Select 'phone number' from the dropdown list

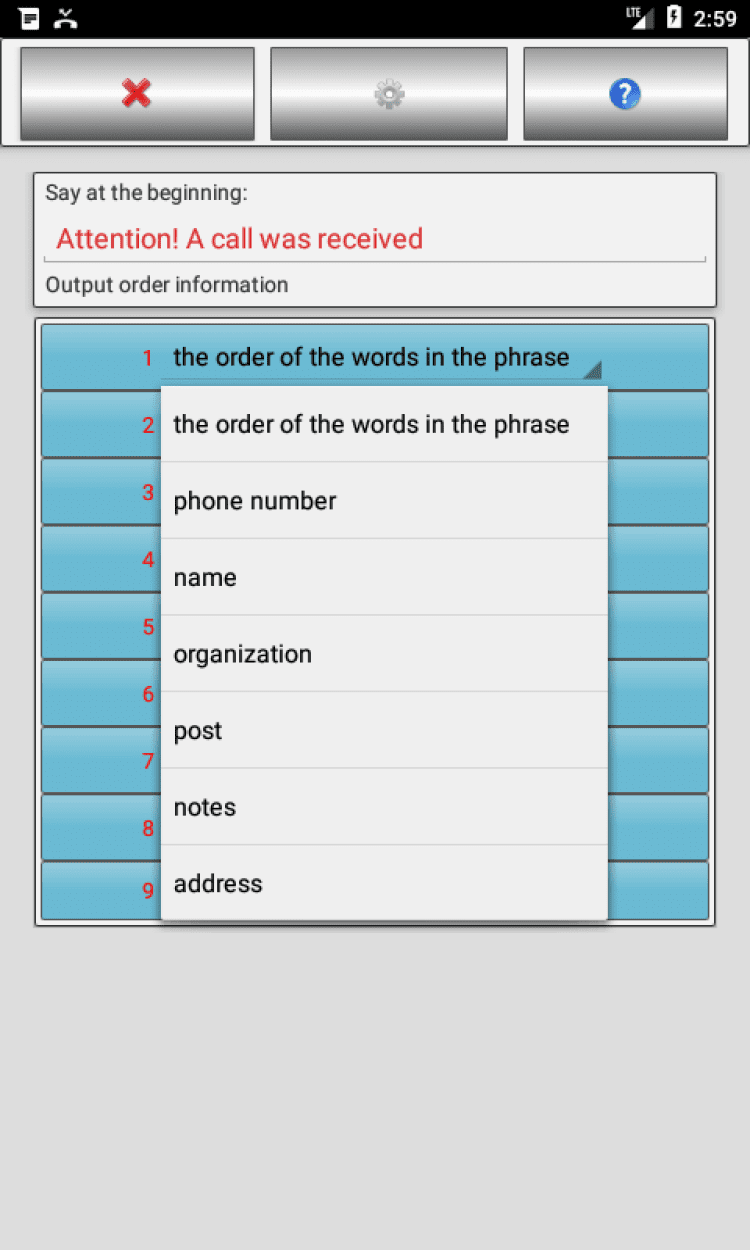[x=384, y=501]
